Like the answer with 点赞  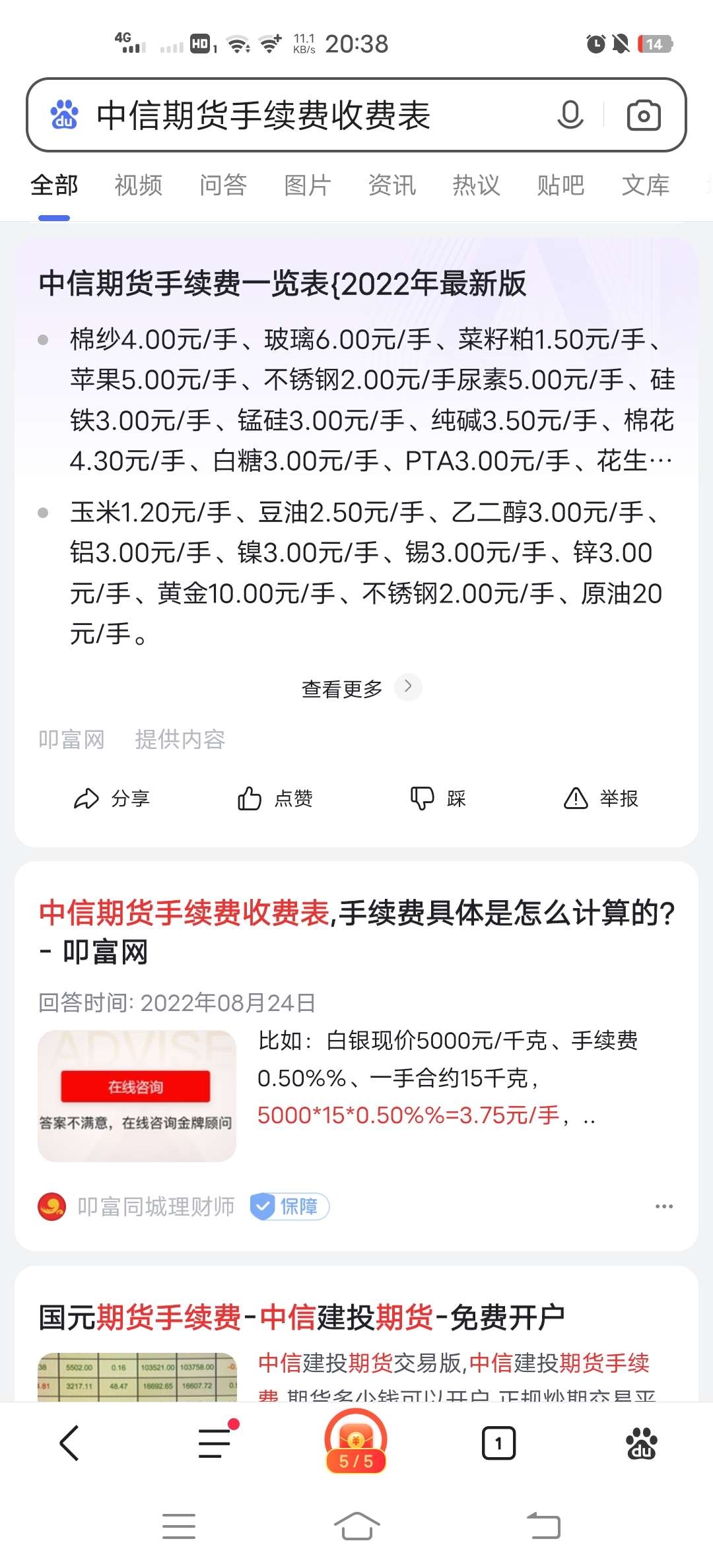coord(275,799)
